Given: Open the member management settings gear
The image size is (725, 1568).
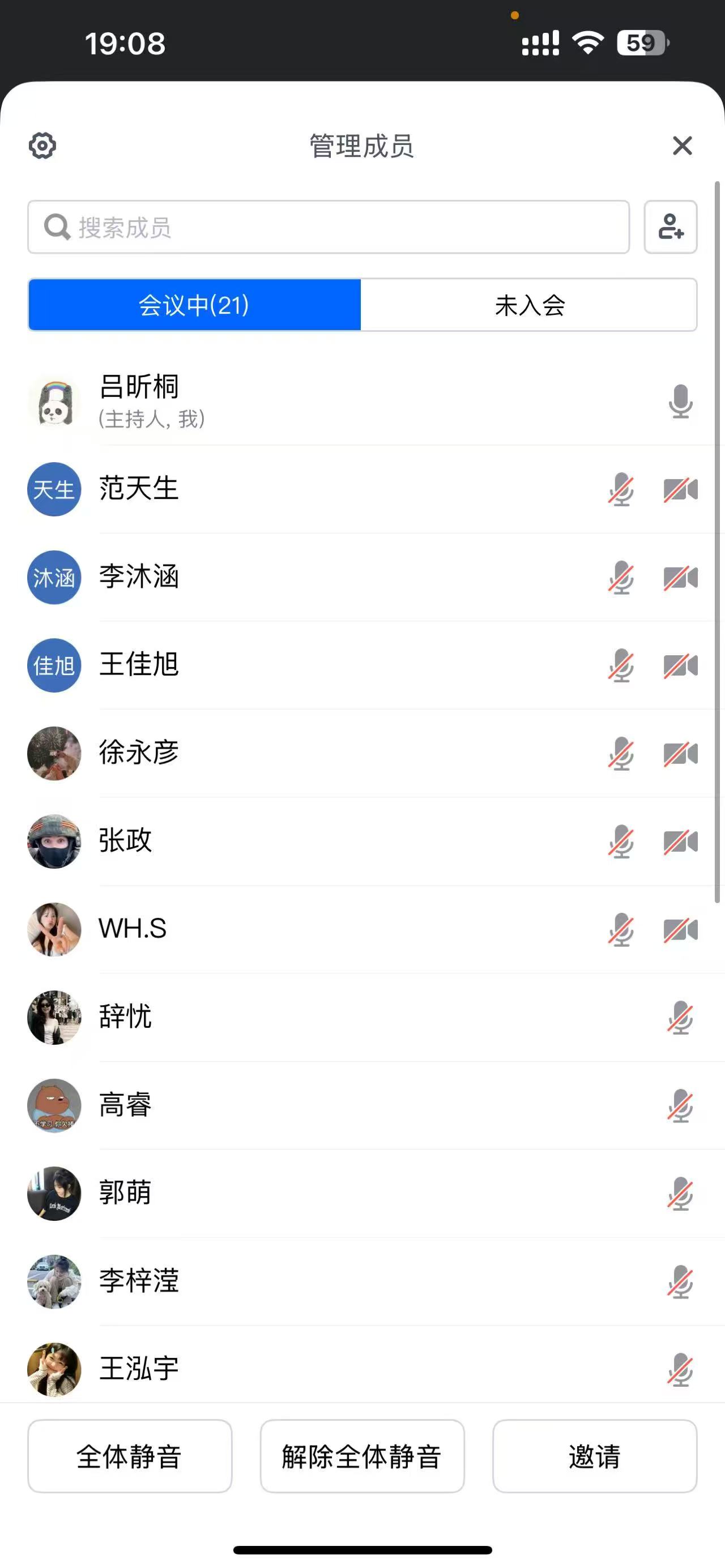Looking at the screenshot, I should tap(42, 146).
